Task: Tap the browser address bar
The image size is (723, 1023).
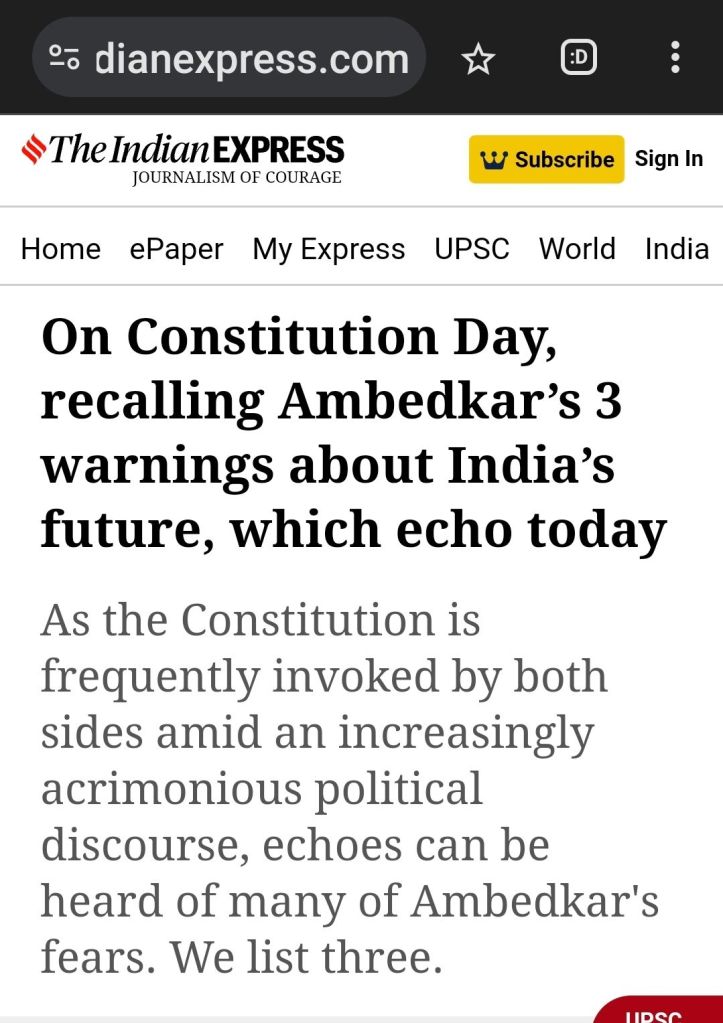Action: point(250,59)
